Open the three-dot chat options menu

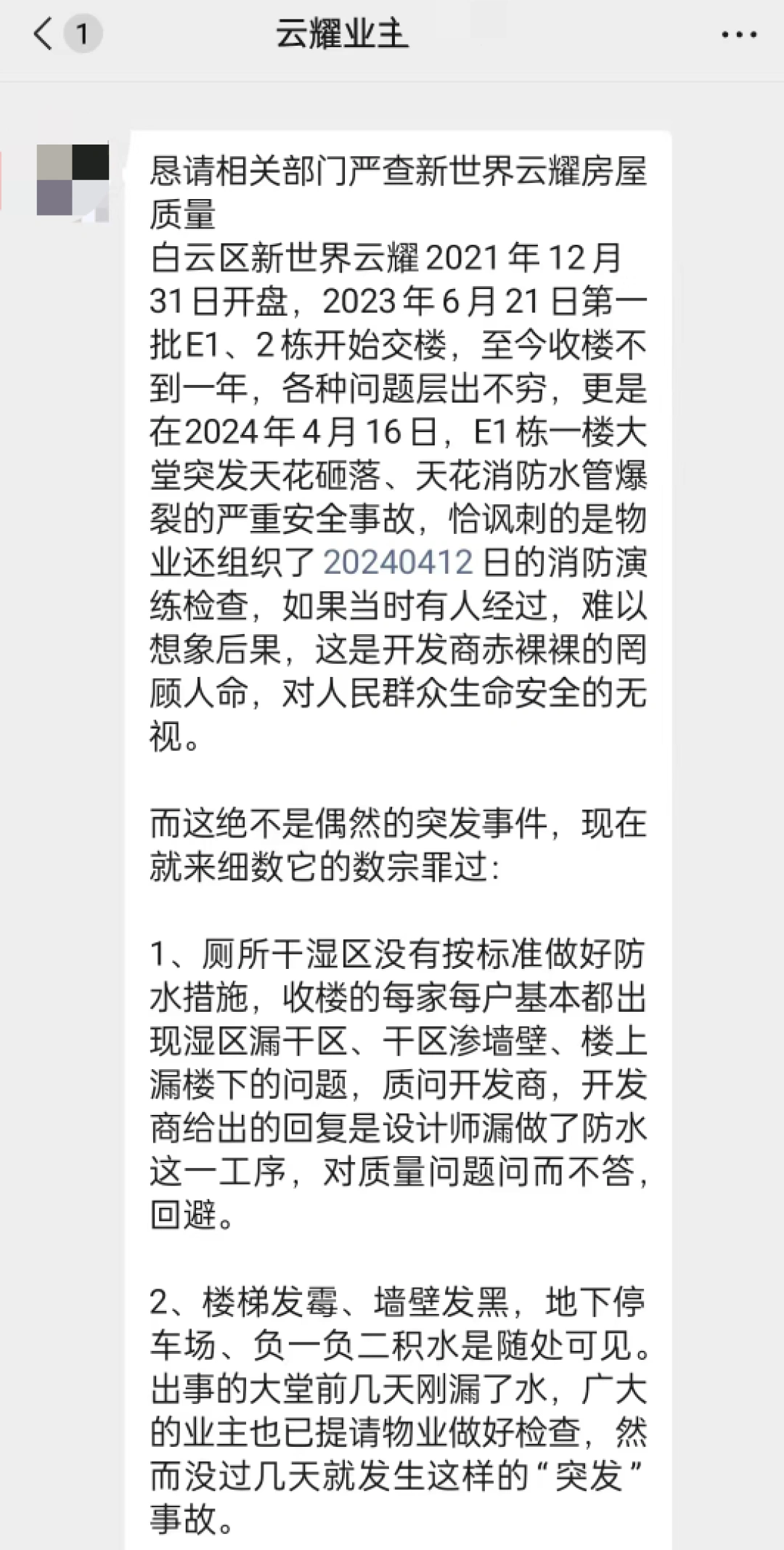point(738,34)
